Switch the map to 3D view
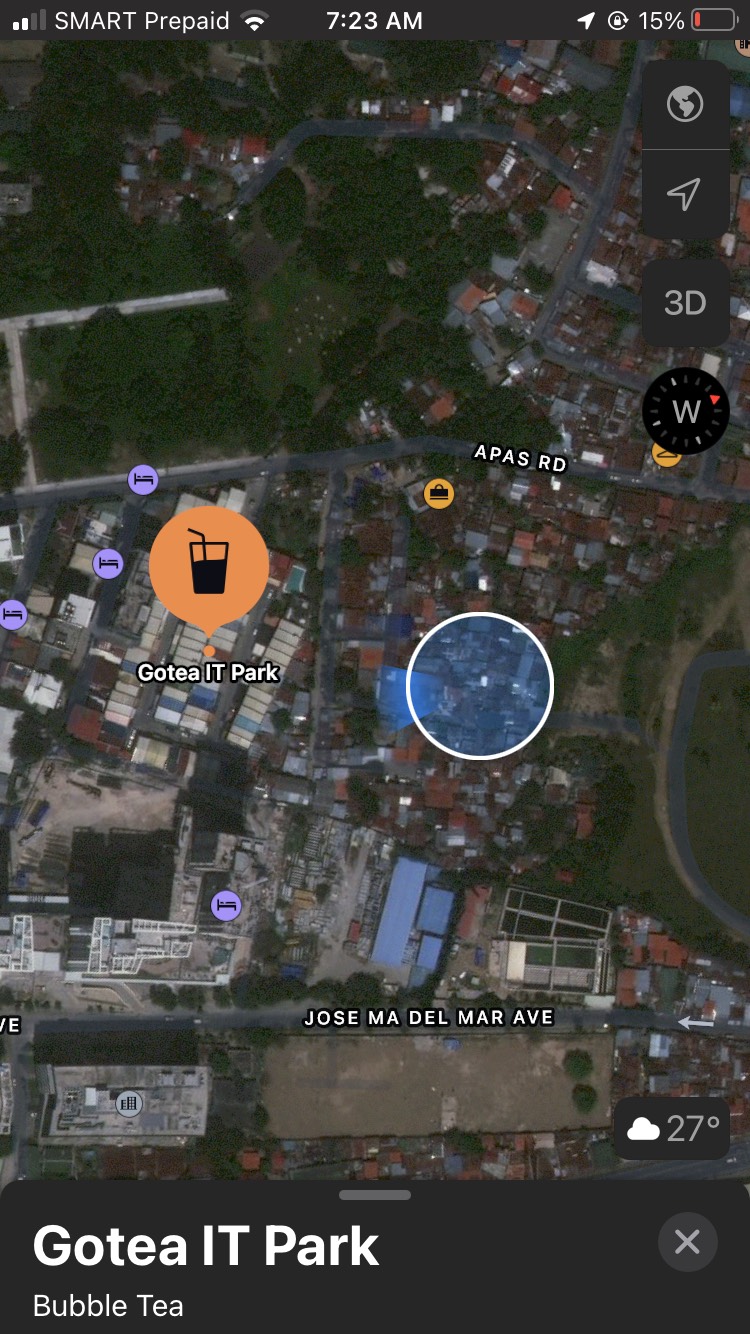 [685, 302]
